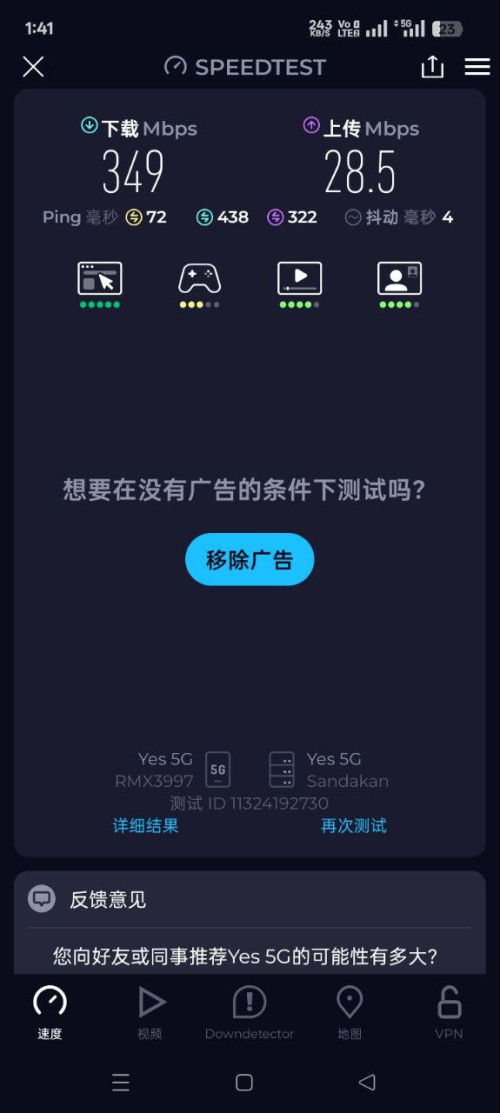Image resolution: width=500 pixels, height=1113 pixels.
Task: Open the hamburger menu
Action: tap(477, 67)
